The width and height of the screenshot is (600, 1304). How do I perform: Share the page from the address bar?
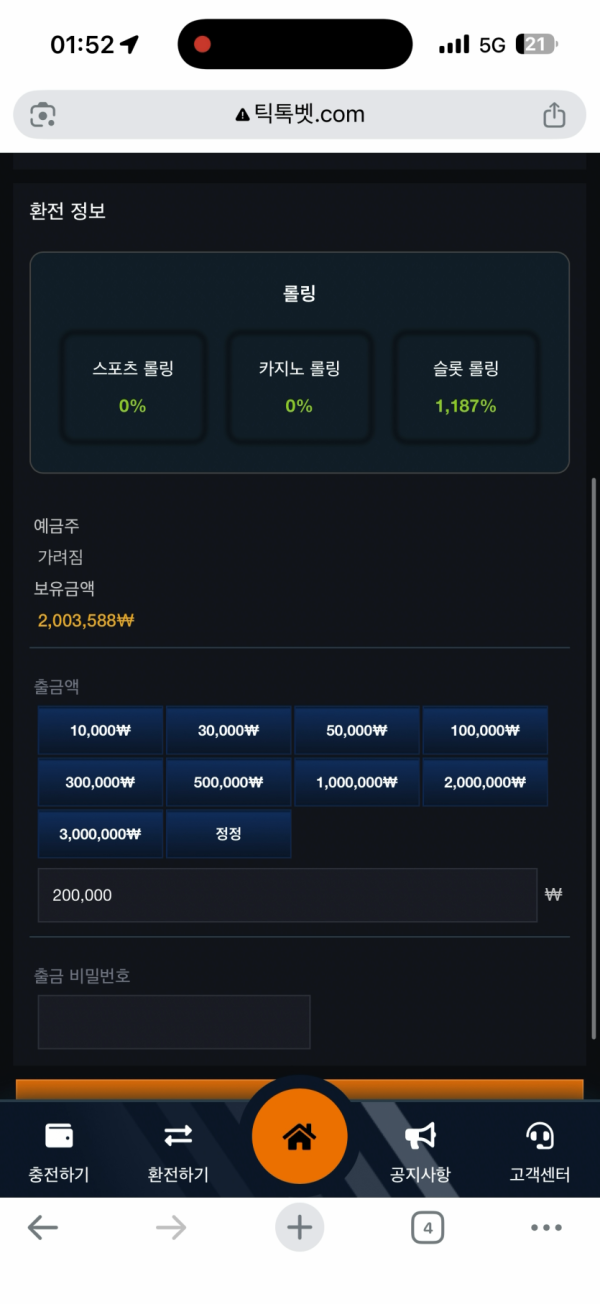(554, 115)
